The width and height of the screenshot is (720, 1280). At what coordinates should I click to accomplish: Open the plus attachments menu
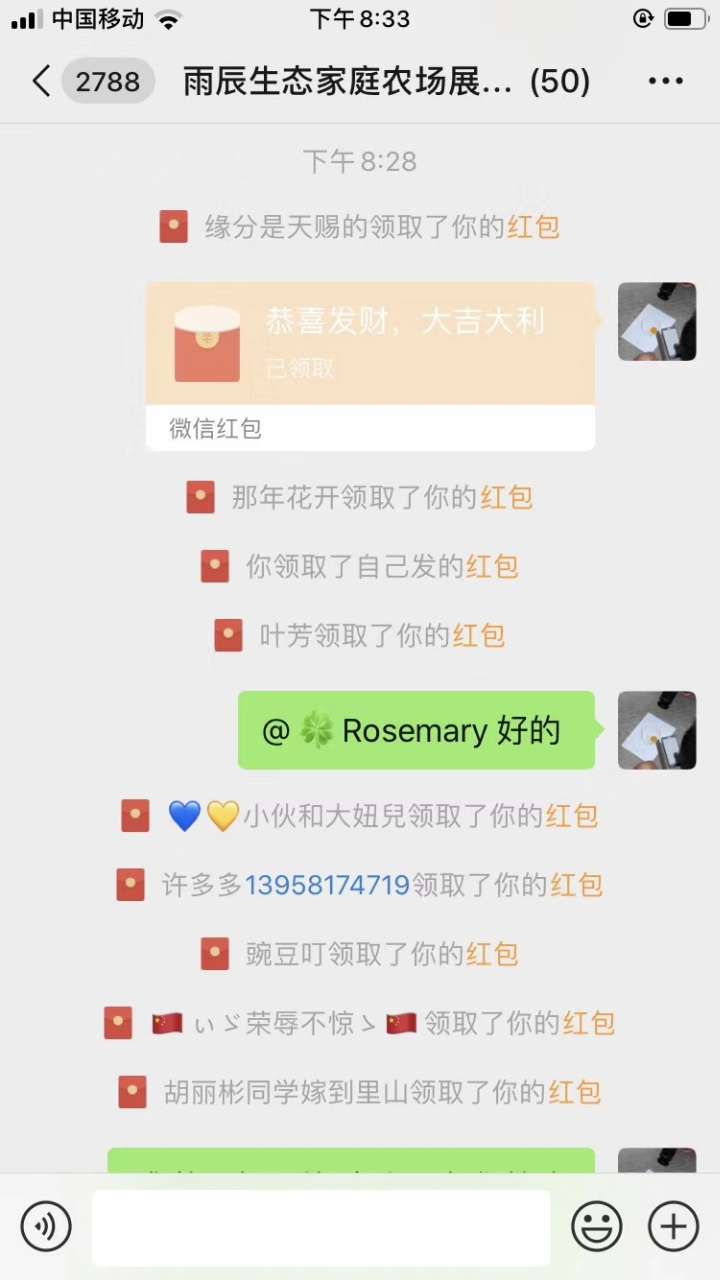pyautogui.click(x=673, y=1226)
